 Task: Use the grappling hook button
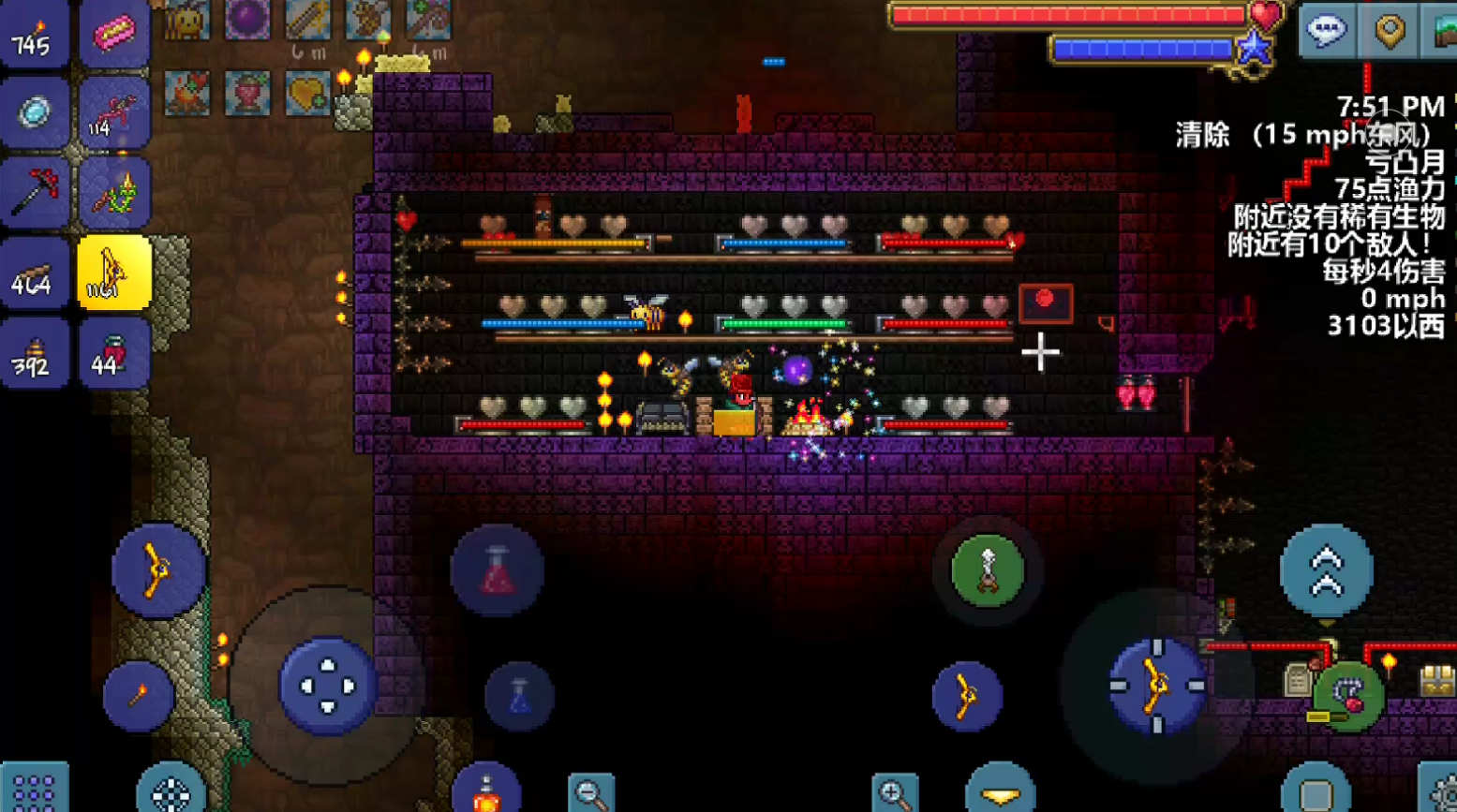point(1348,696)
